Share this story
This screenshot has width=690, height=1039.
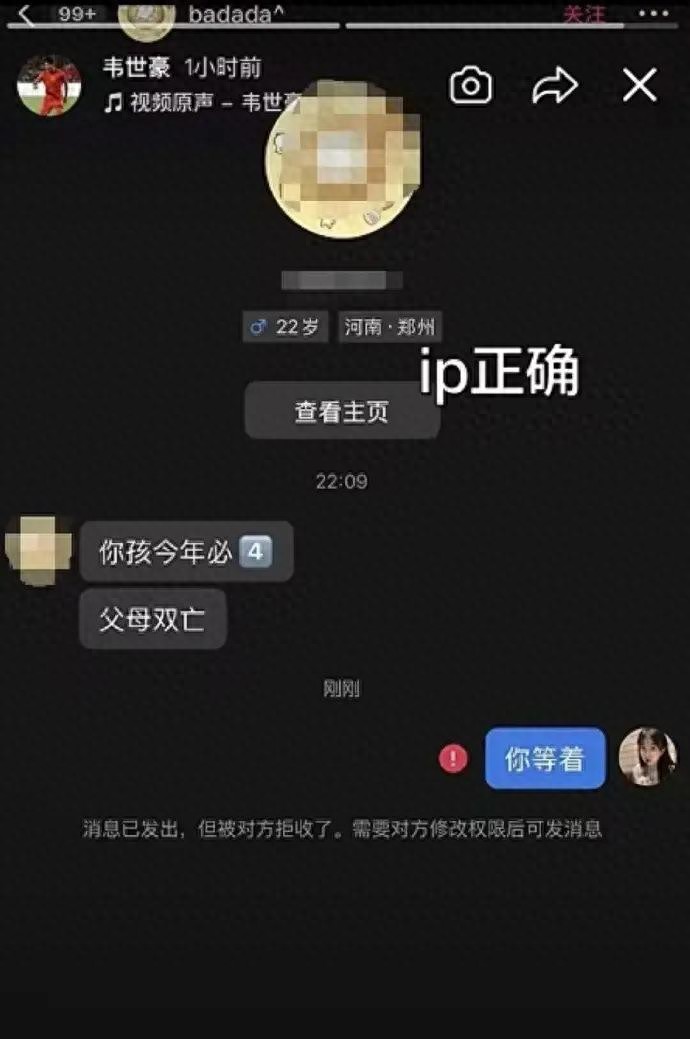point(555,85)
